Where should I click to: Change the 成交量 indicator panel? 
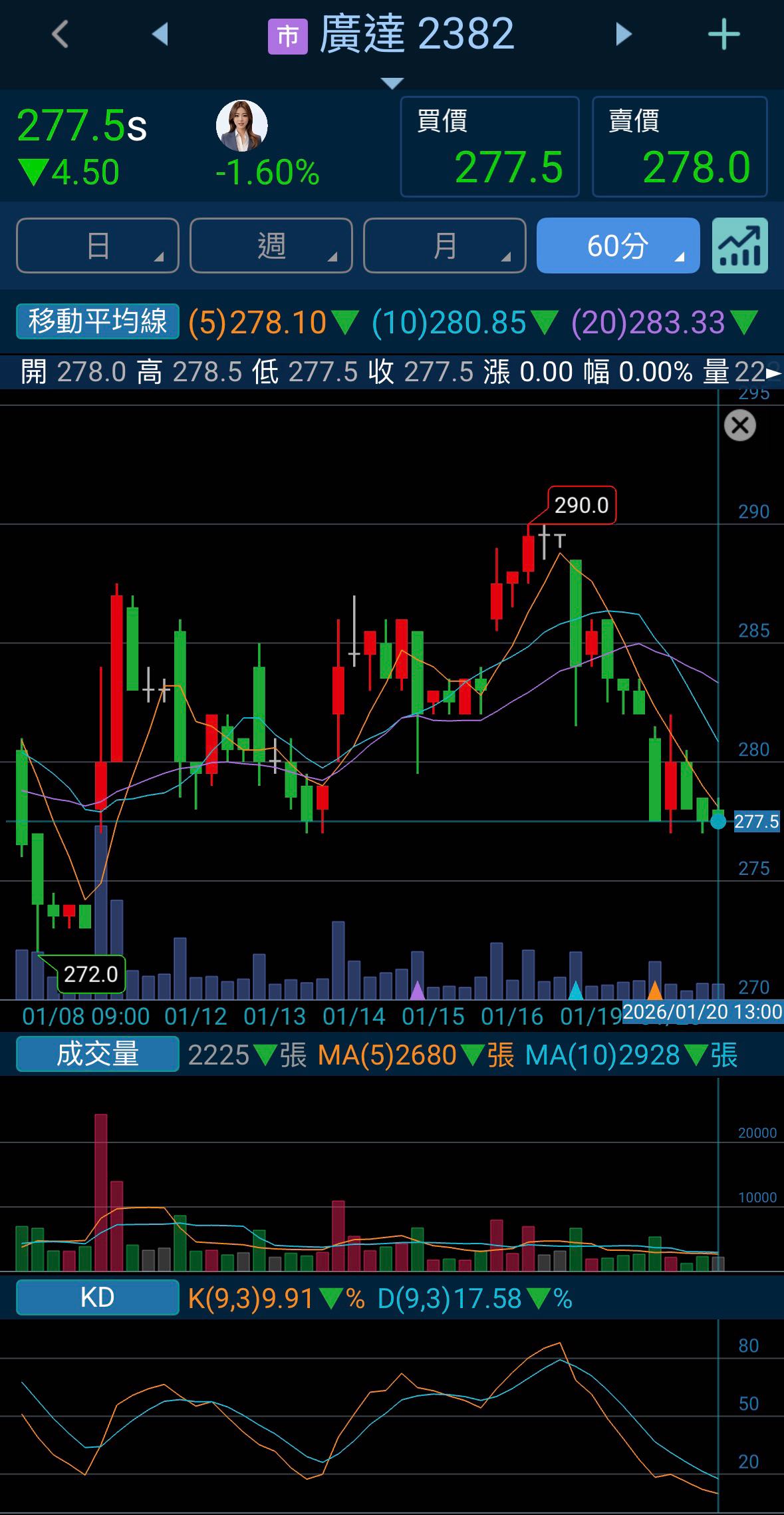(98, 1055)
